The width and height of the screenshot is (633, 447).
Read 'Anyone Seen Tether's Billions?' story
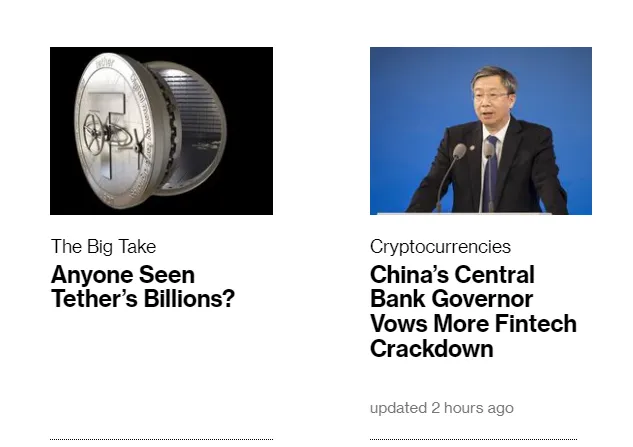tap(142, 287)
